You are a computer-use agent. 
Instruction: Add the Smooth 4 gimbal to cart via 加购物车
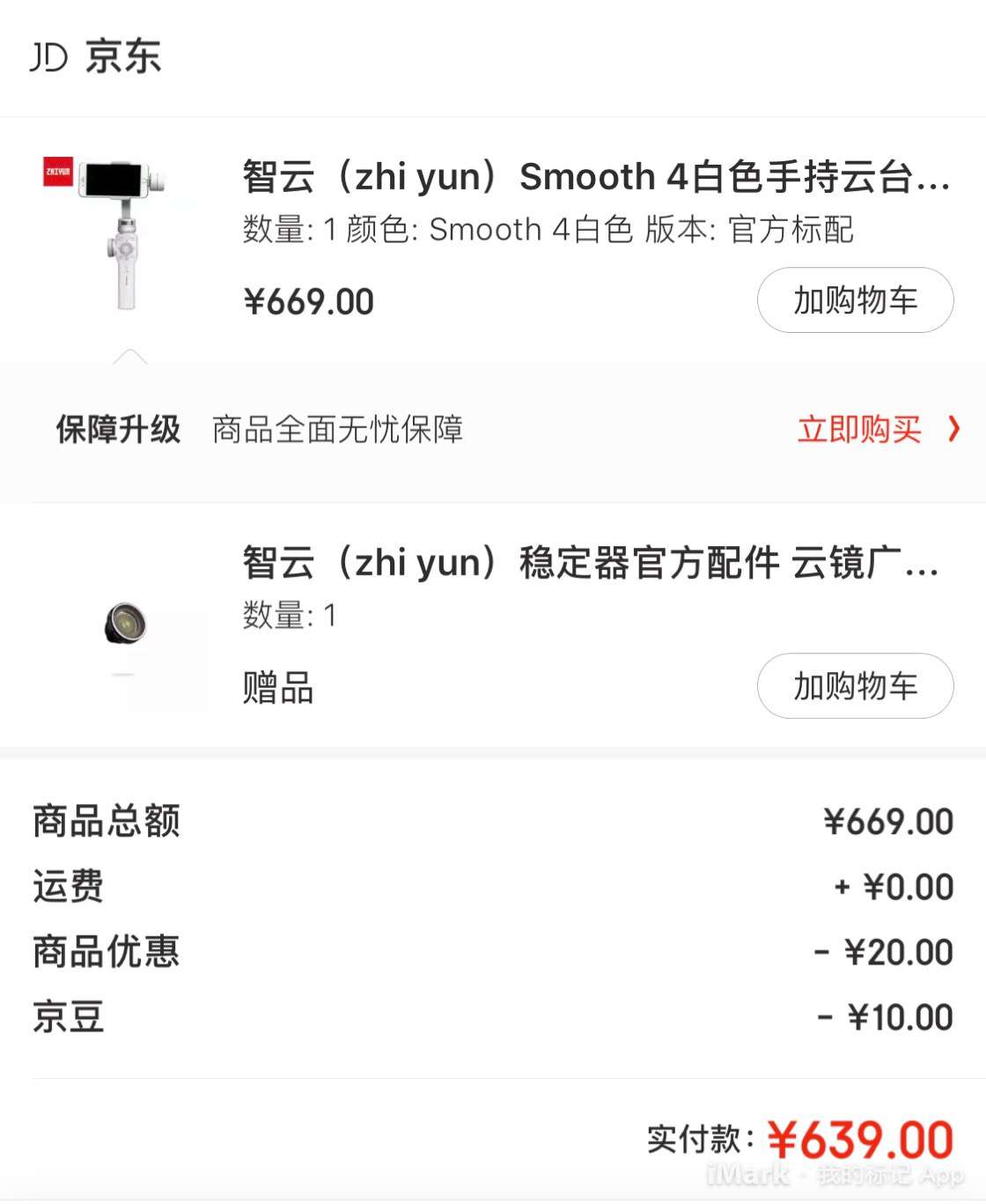point(854,299)
